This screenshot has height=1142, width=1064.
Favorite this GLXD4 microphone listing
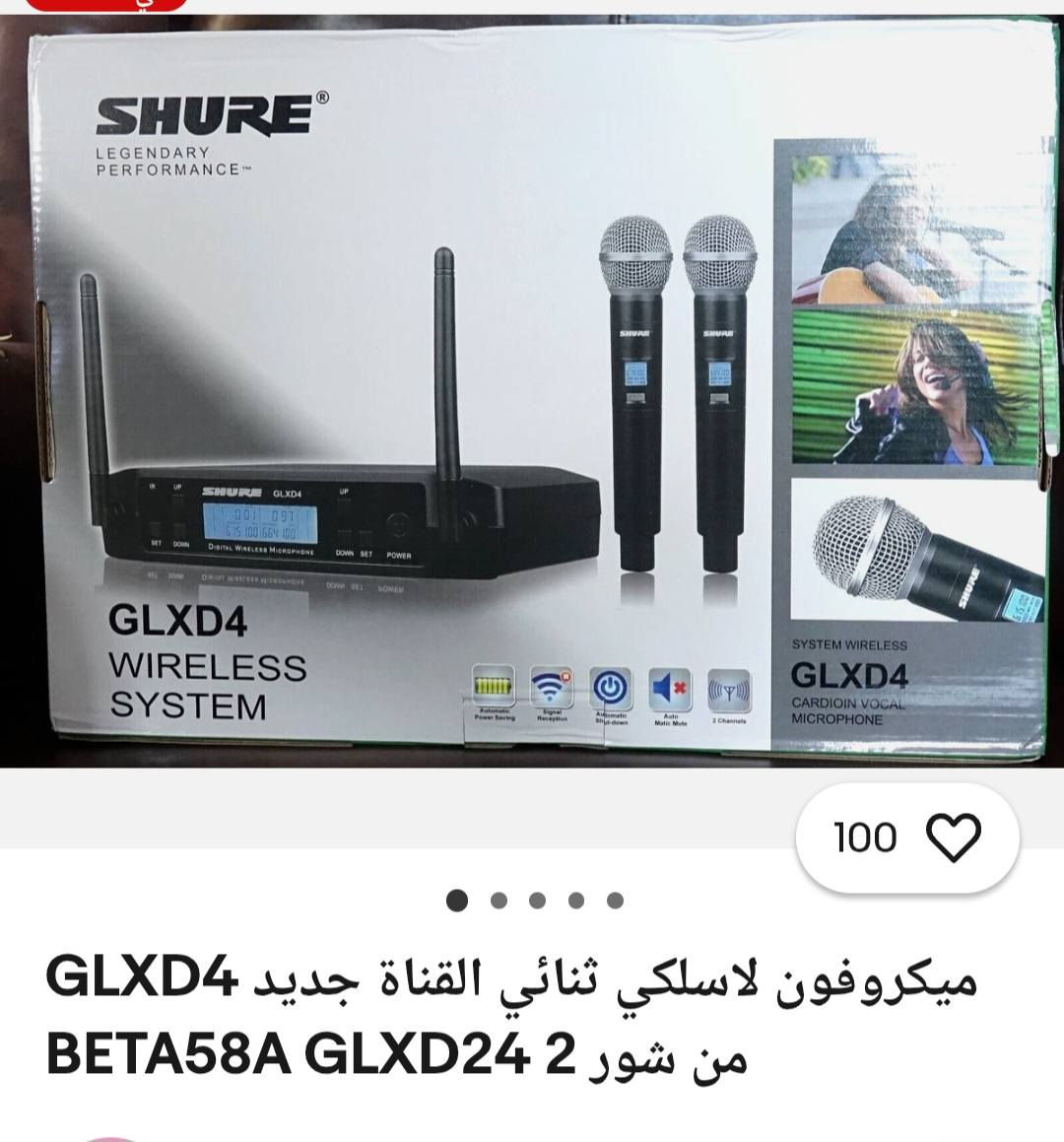[x=953, y=839]
